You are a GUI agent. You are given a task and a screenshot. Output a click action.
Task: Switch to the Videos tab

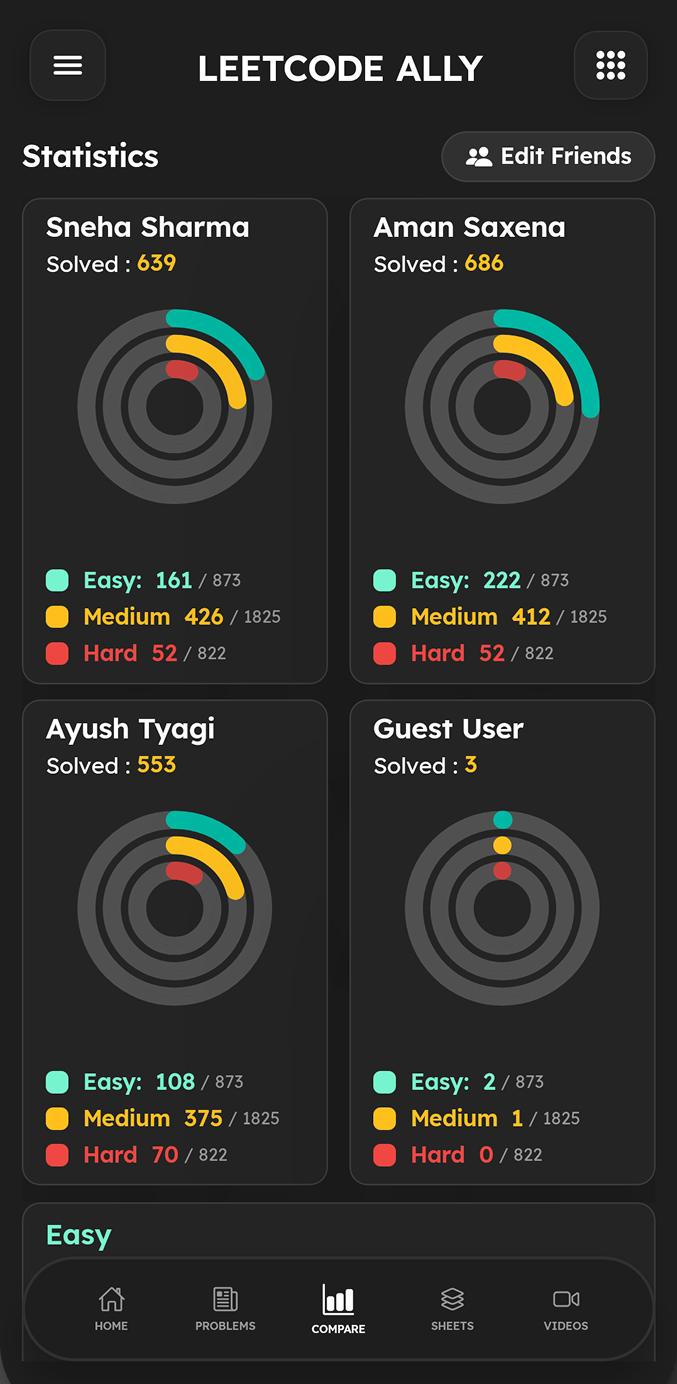tap(566, 1308)
